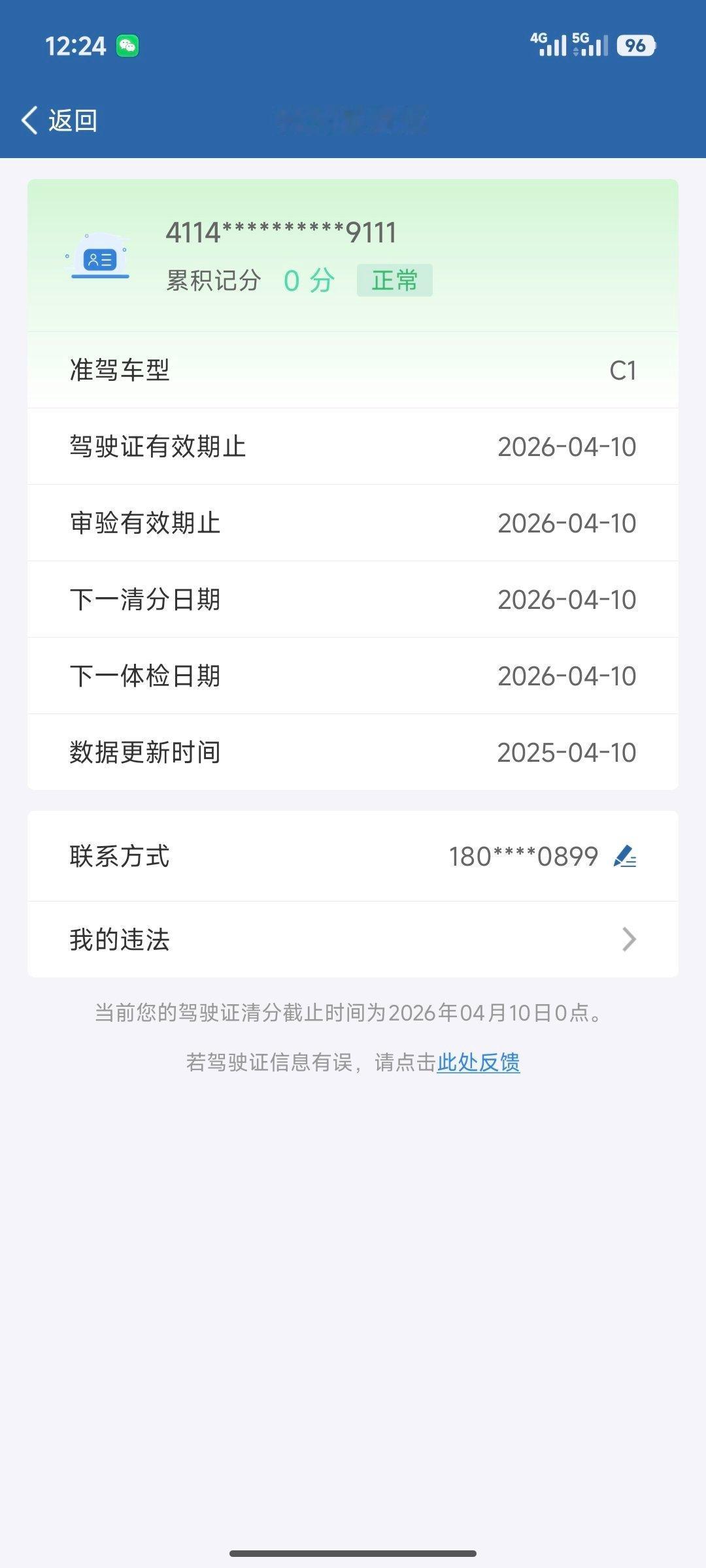Open 我的违法 via its right chevron
The image size is (706, 1568).
click(626, 939)
